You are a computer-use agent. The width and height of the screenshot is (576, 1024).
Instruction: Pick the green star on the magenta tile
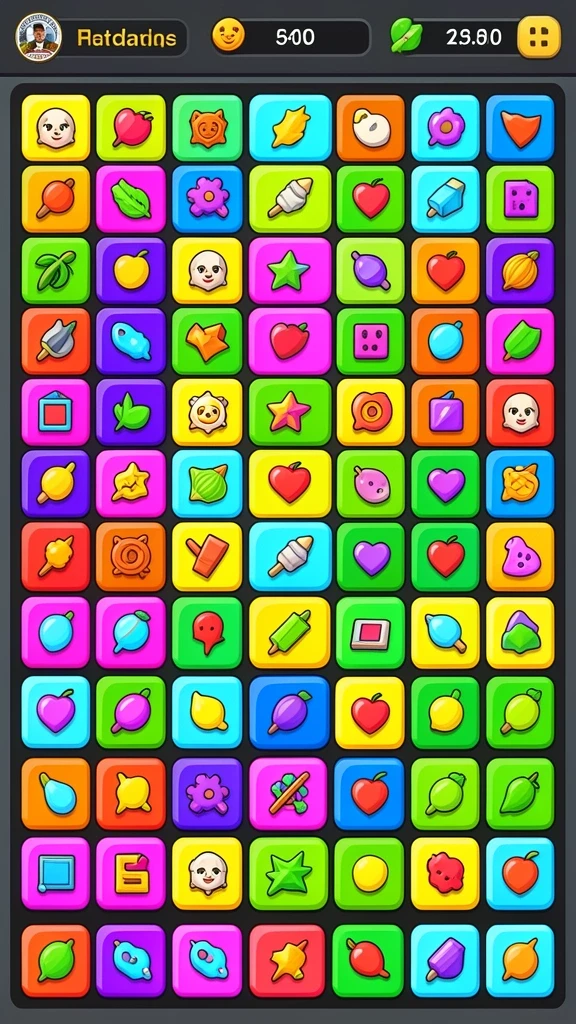(x=289, y=271)
